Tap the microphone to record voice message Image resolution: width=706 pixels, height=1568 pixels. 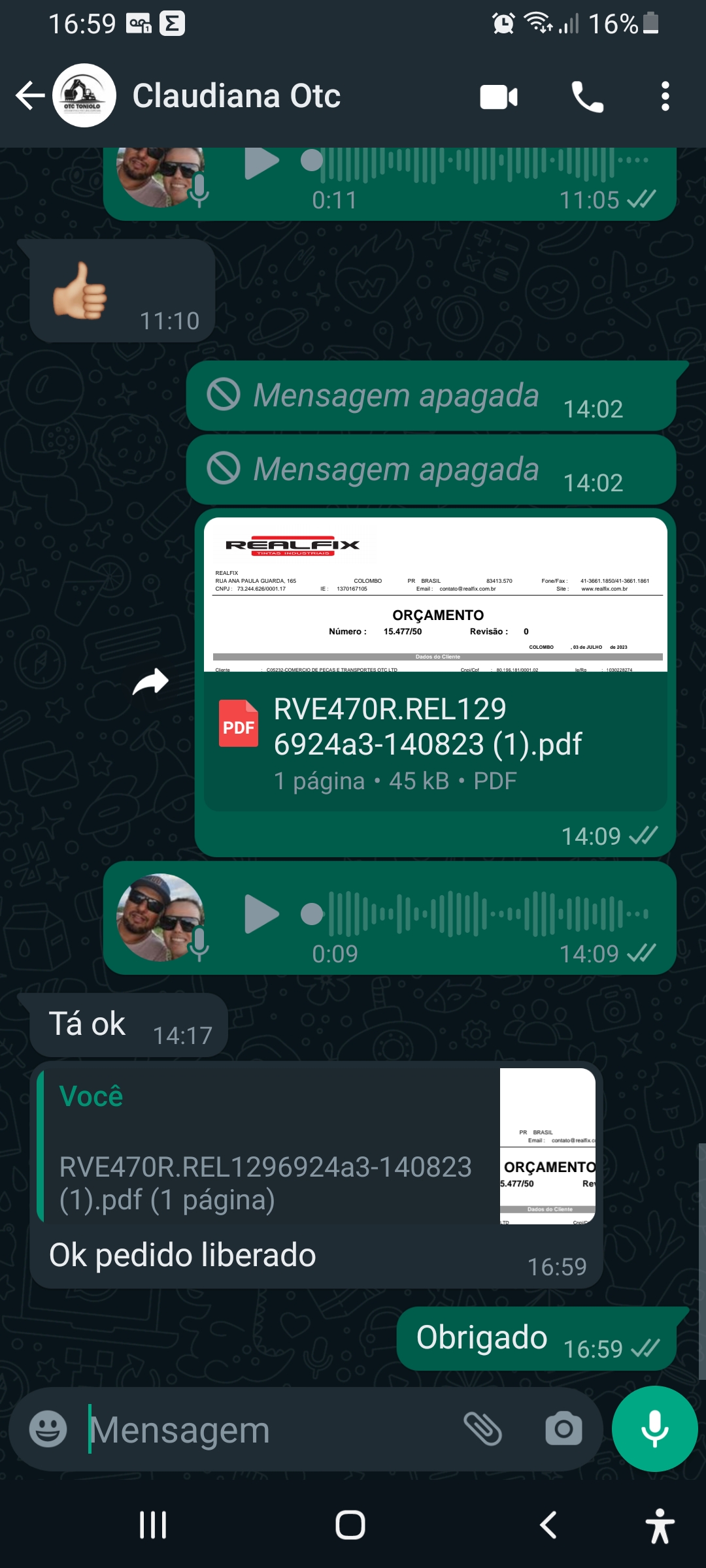654,1429
